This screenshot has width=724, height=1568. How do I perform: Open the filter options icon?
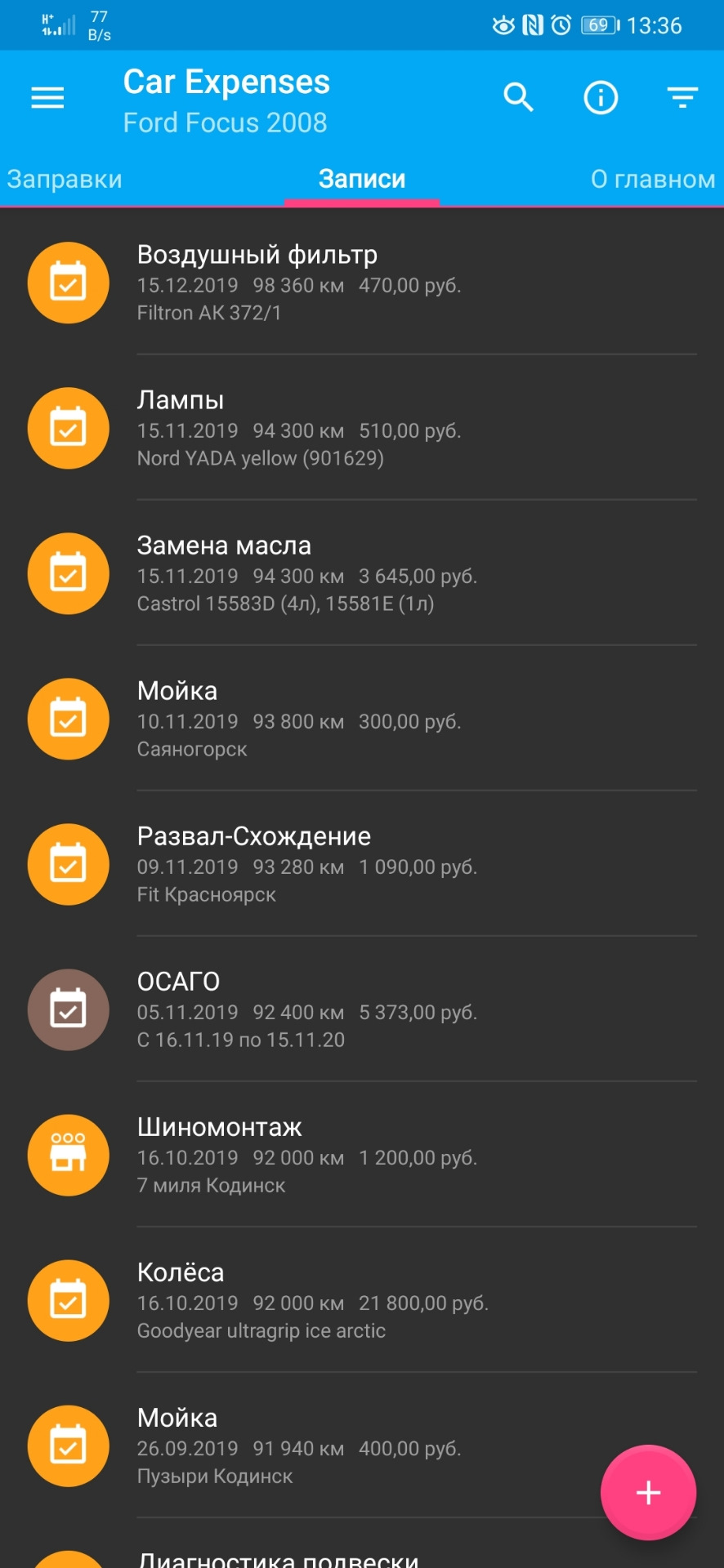pos(682,98)
